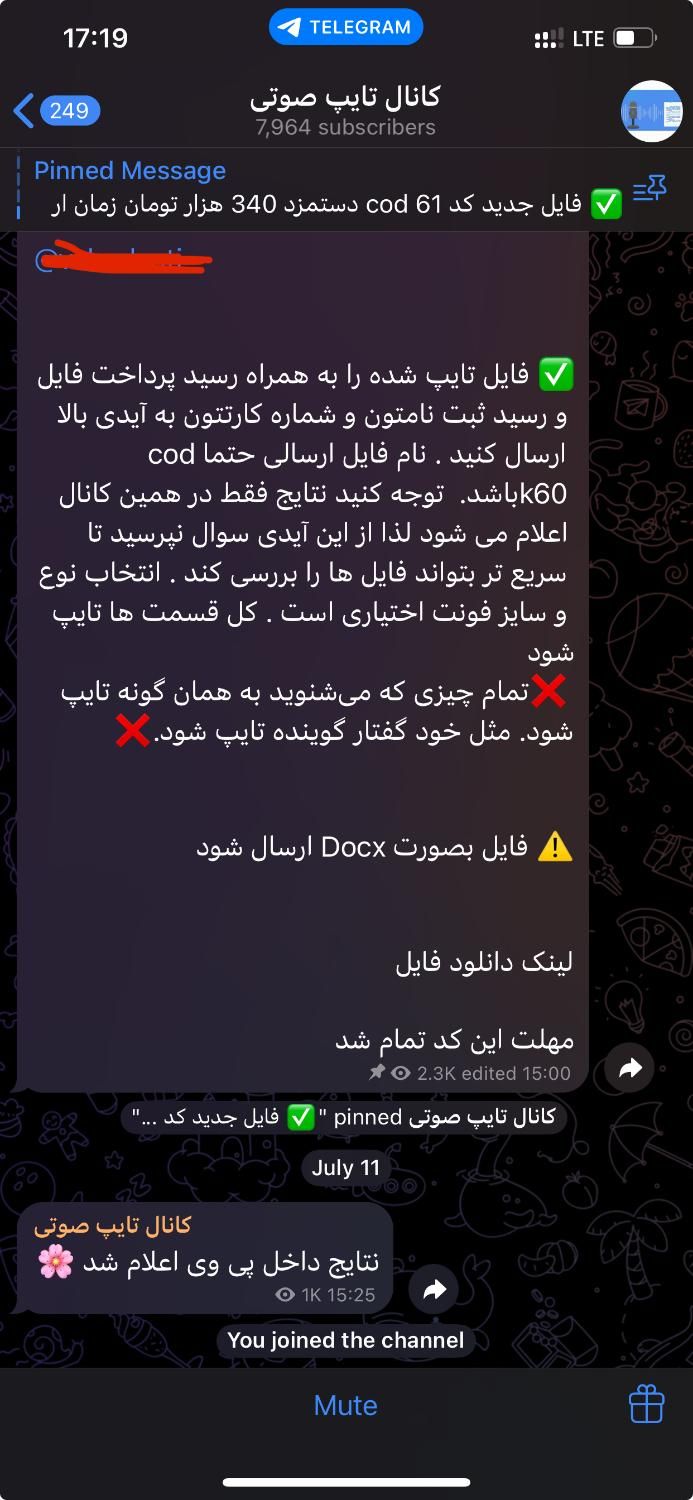The image size is (693, 1500).
Task: Open the channel profile picture
Action: tap(651, 111)
